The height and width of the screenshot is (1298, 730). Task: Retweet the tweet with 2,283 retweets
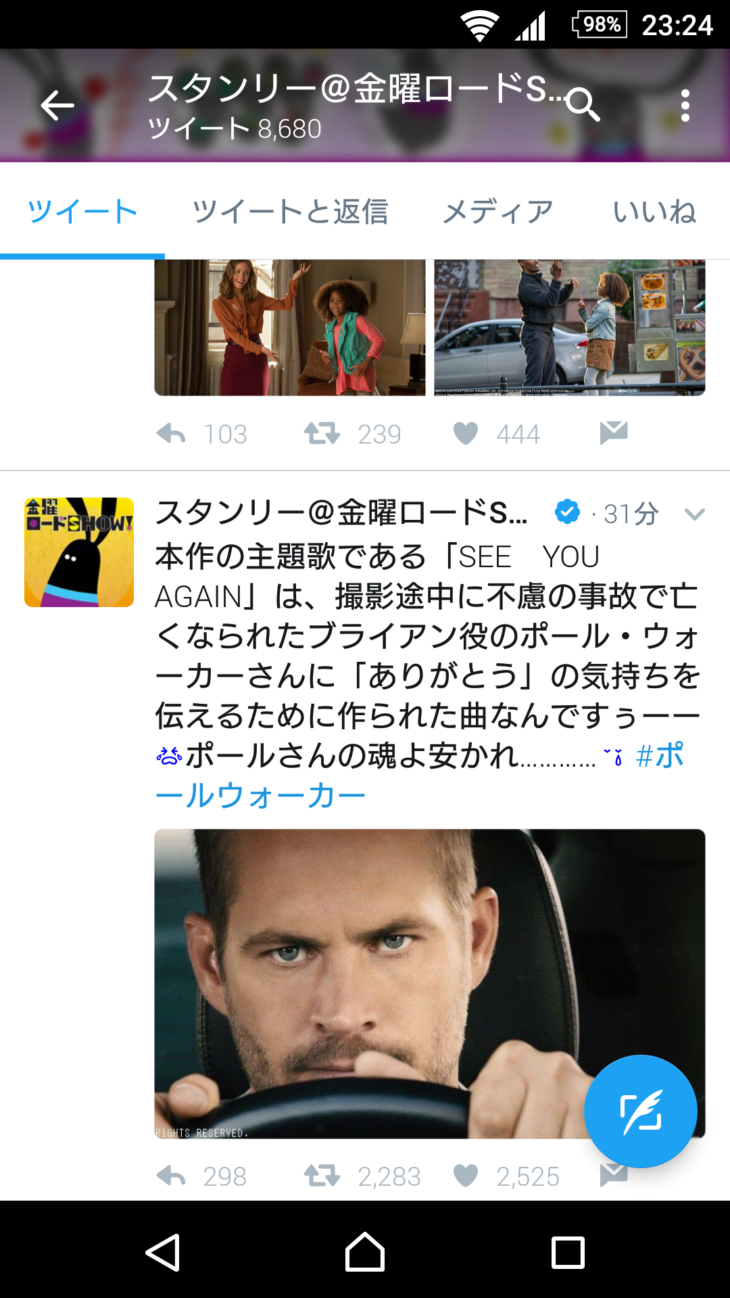point(321,1176)
